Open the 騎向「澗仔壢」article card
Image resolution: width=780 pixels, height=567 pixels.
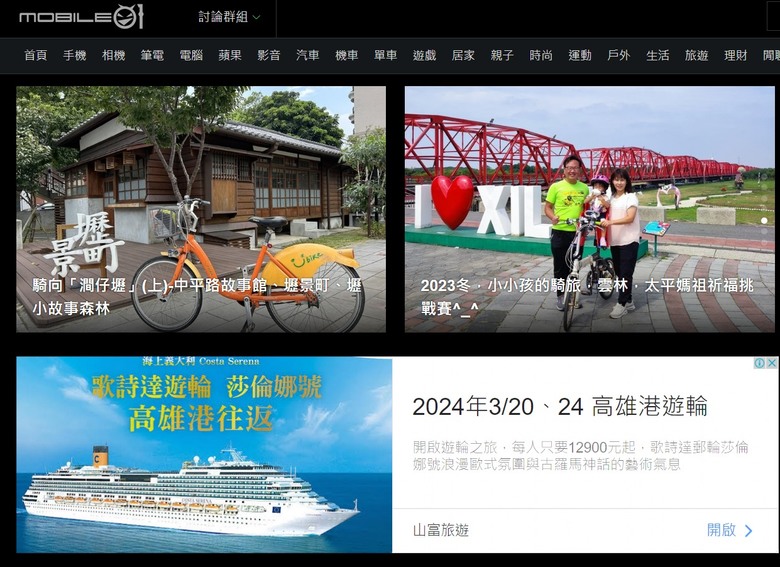click(x=200, y=210)
